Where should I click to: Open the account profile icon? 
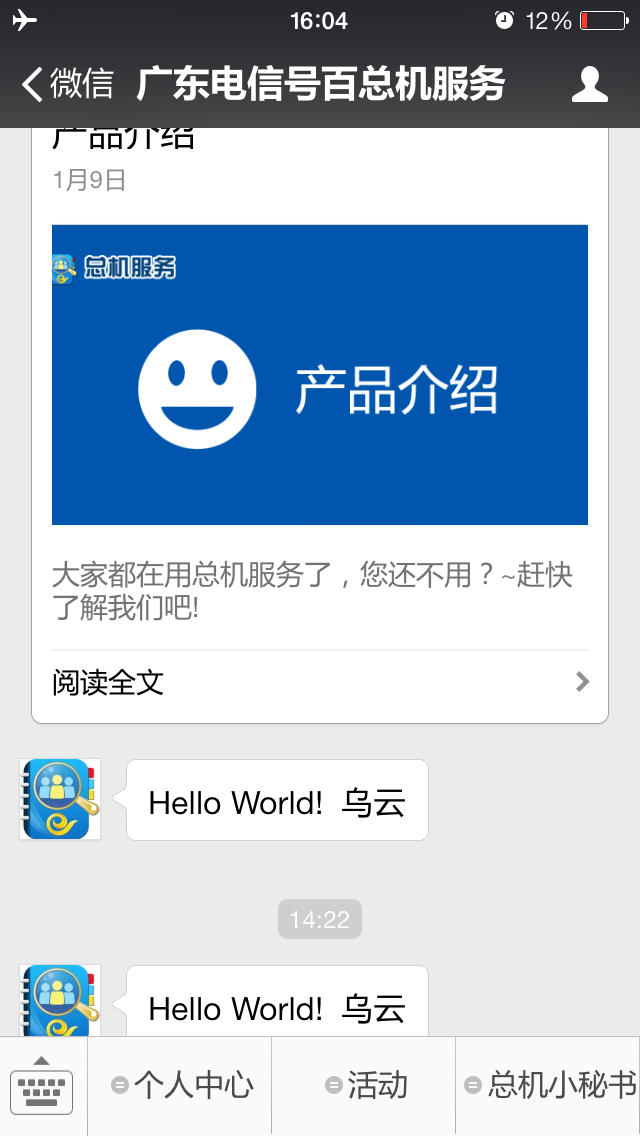589,84
